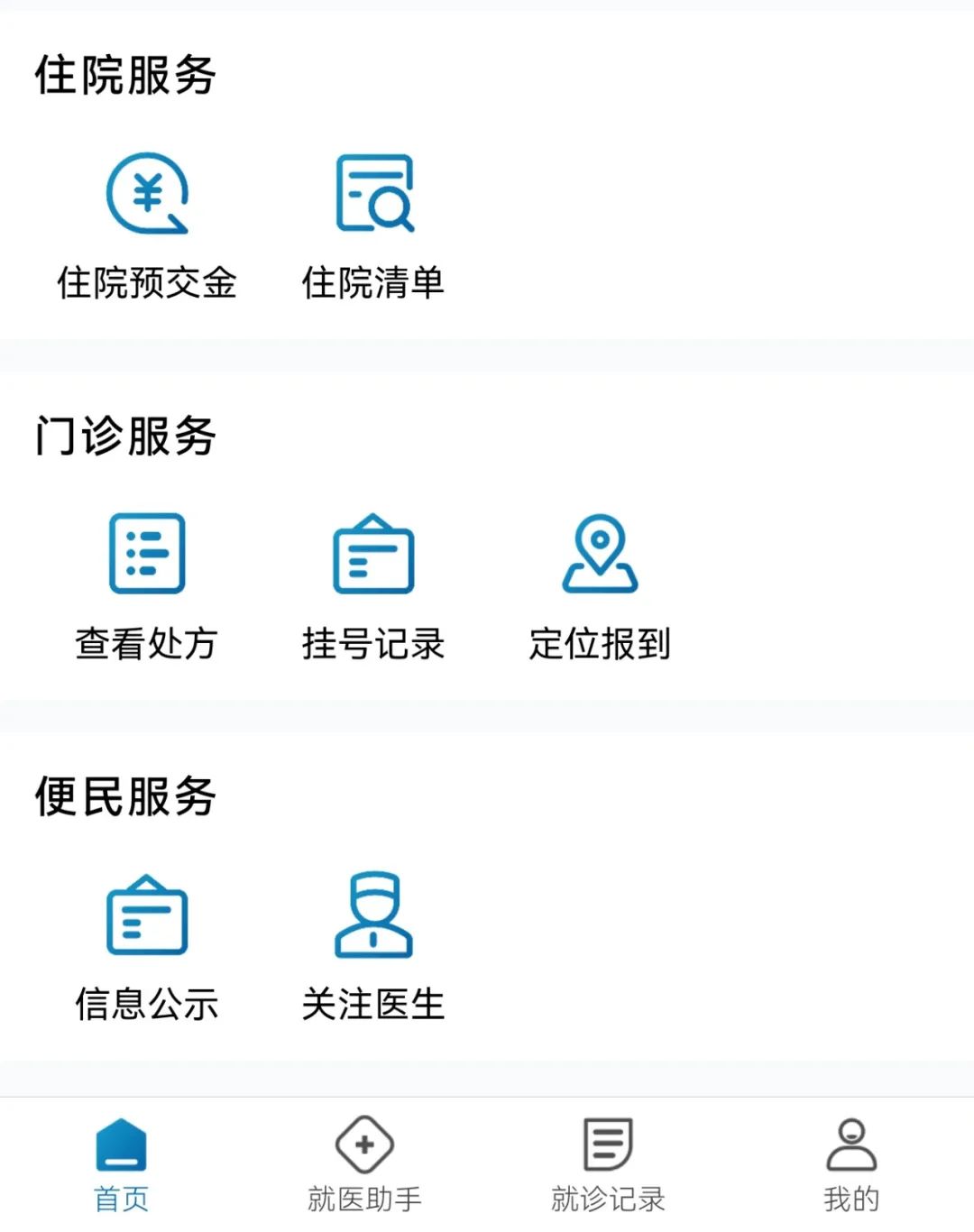
Task: Click the 门诊服务 section heading
Action: coord(126,436)
